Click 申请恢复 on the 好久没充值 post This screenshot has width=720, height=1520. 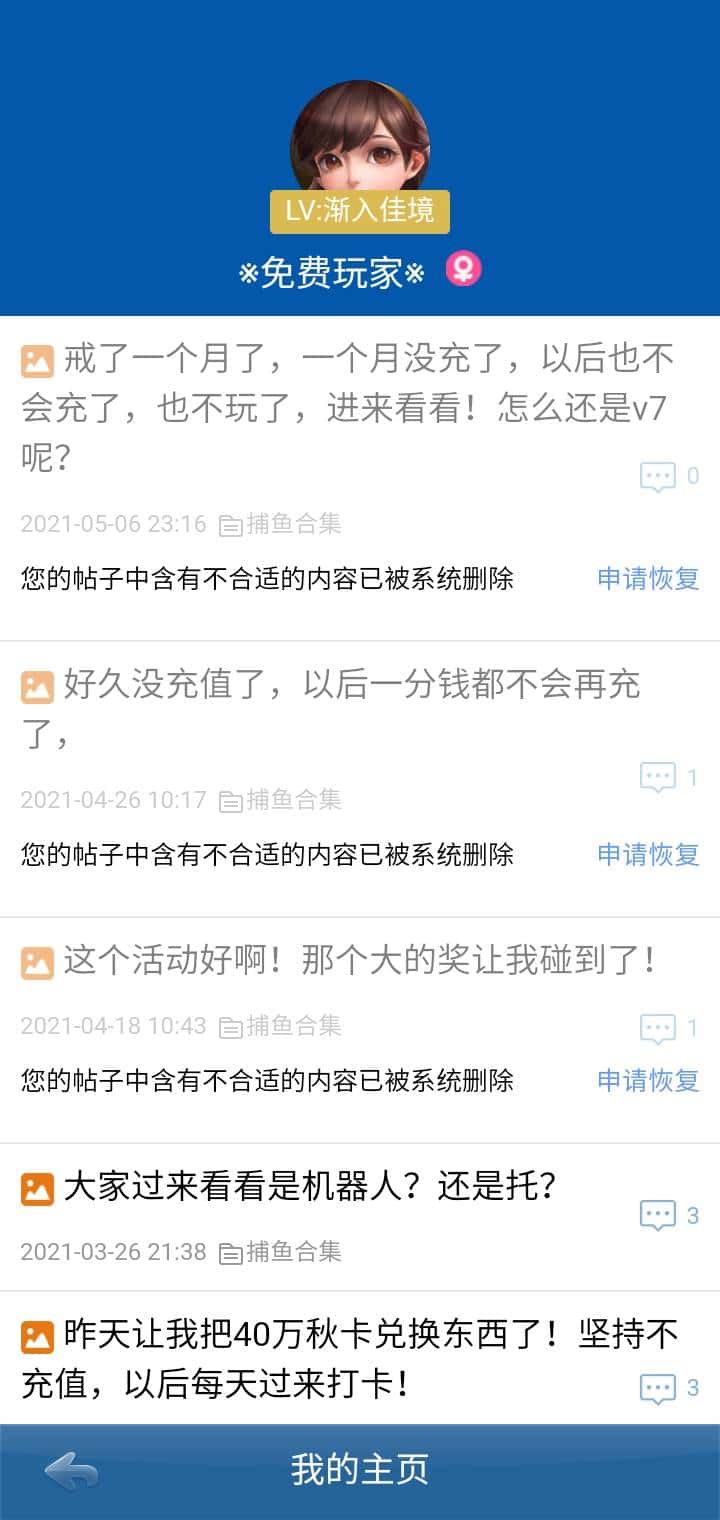click(x=647, y=855)
